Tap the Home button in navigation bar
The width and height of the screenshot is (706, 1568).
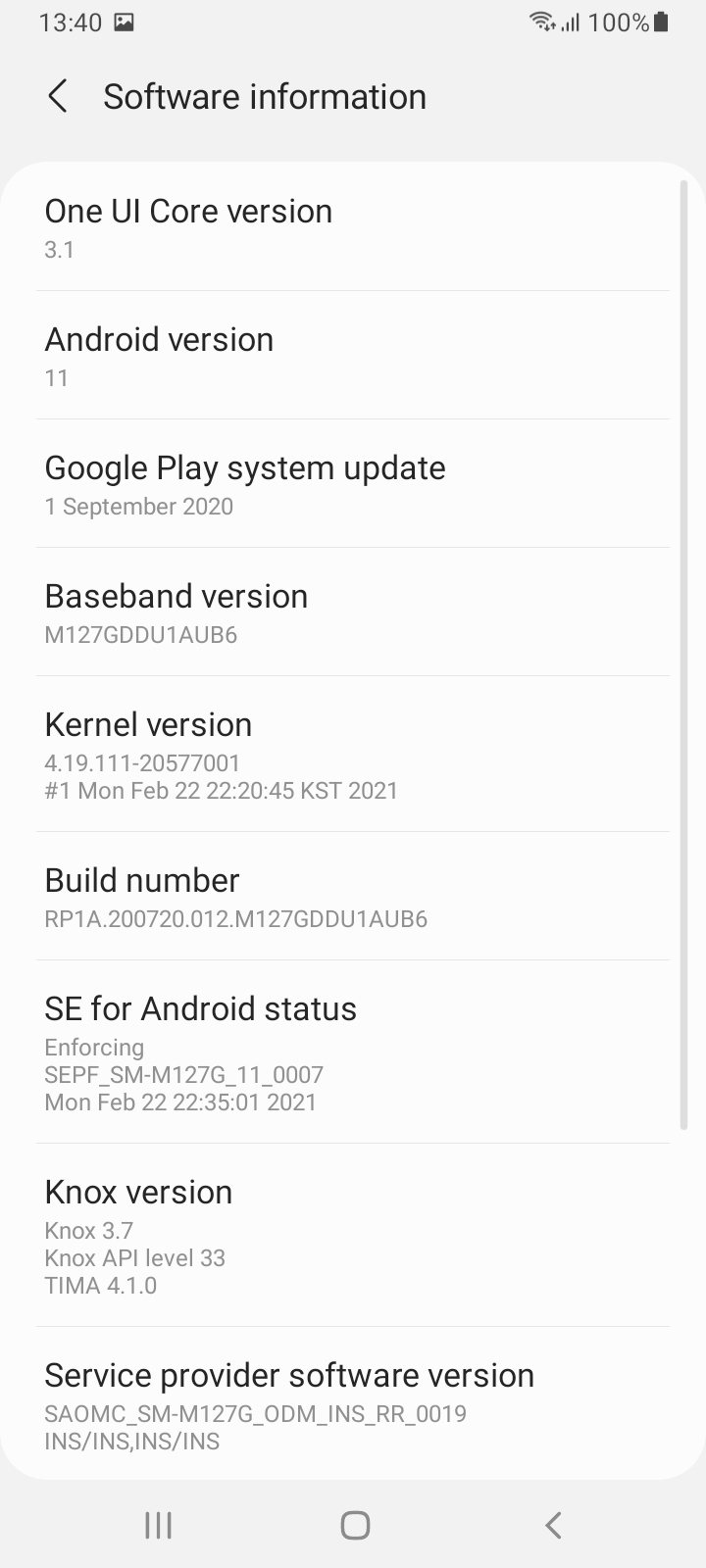(355, 1525)
